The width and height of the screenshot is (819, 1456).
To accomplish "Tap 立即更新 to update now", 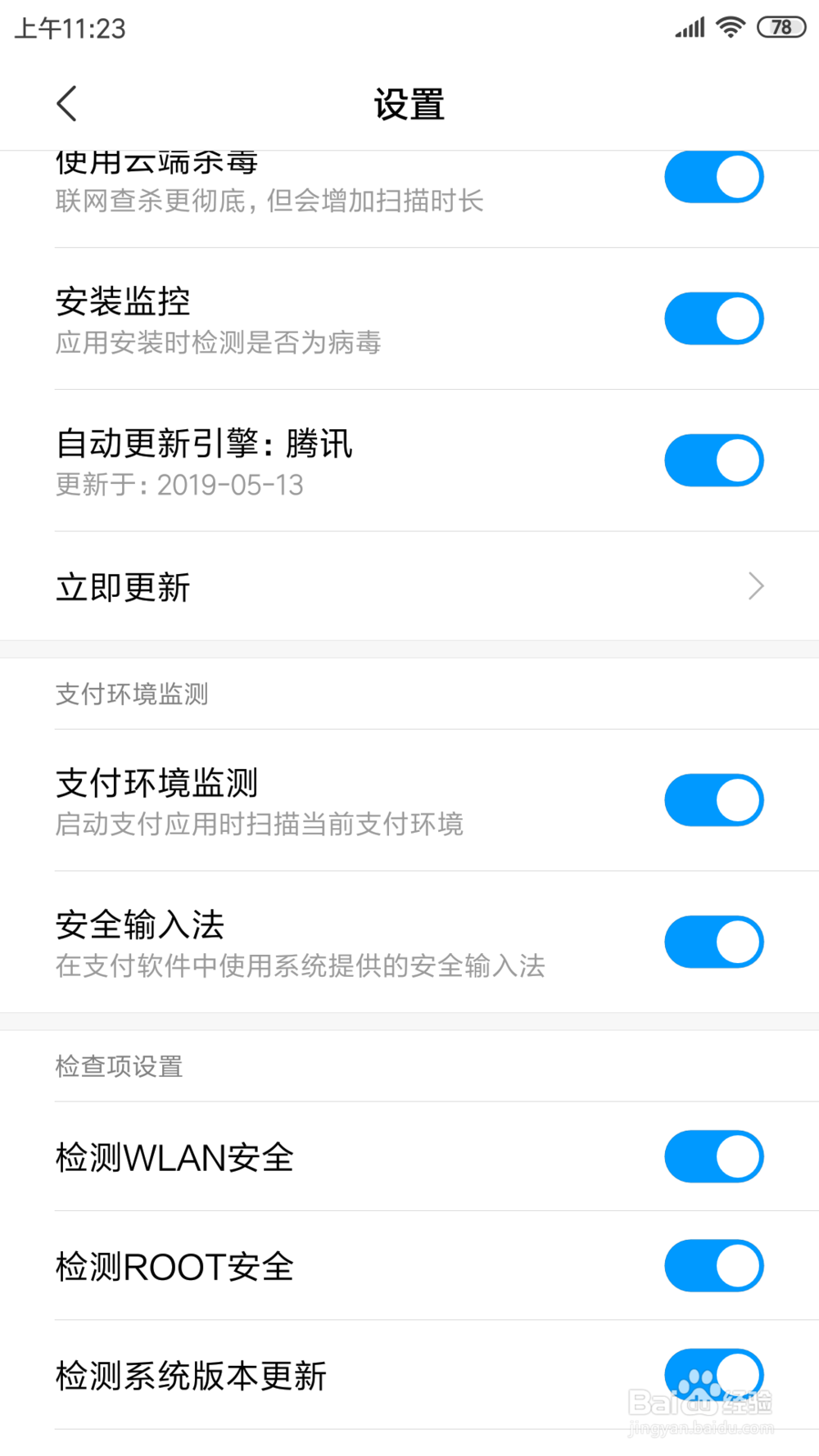I will 122,586.
